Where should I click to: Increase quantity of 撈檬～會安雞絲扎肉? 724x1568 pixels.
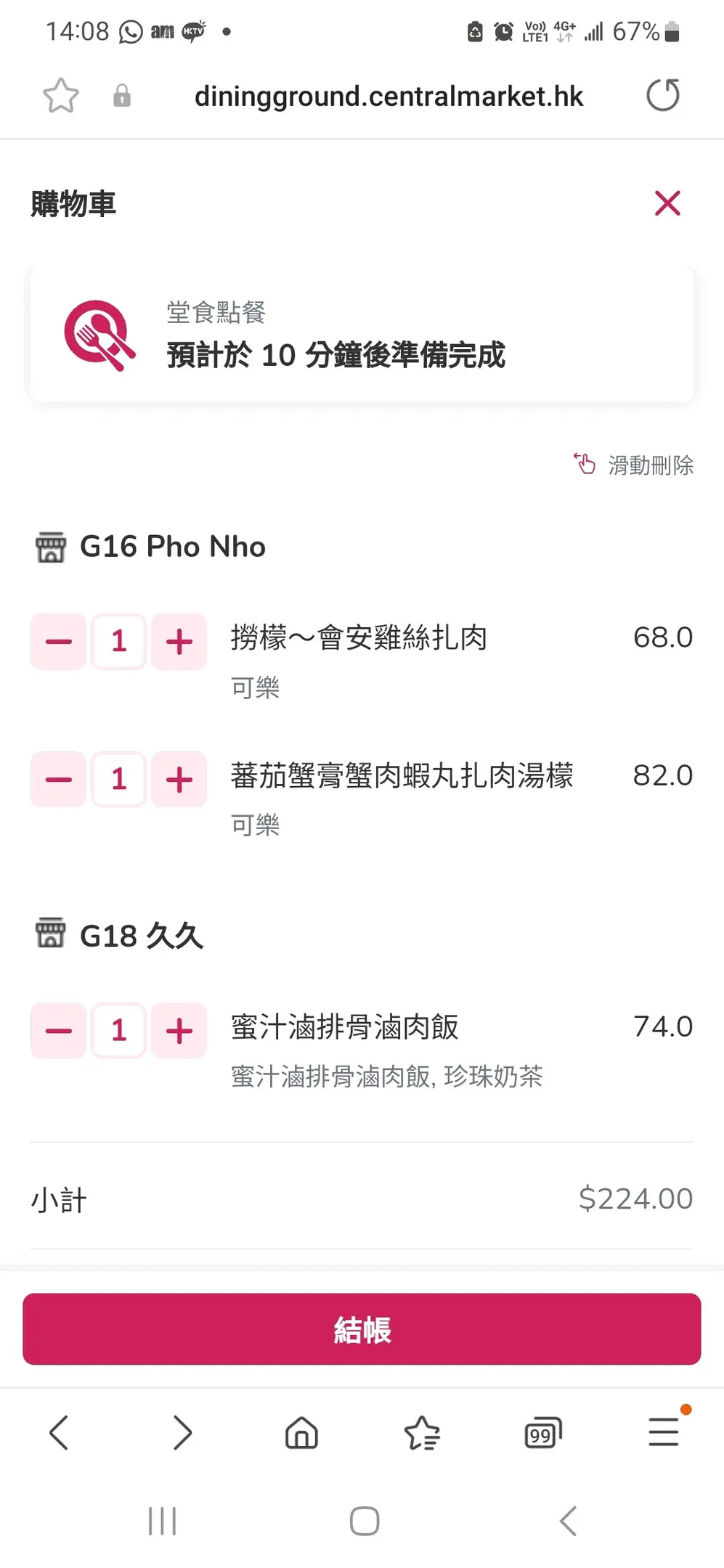[x=179, y=642]
